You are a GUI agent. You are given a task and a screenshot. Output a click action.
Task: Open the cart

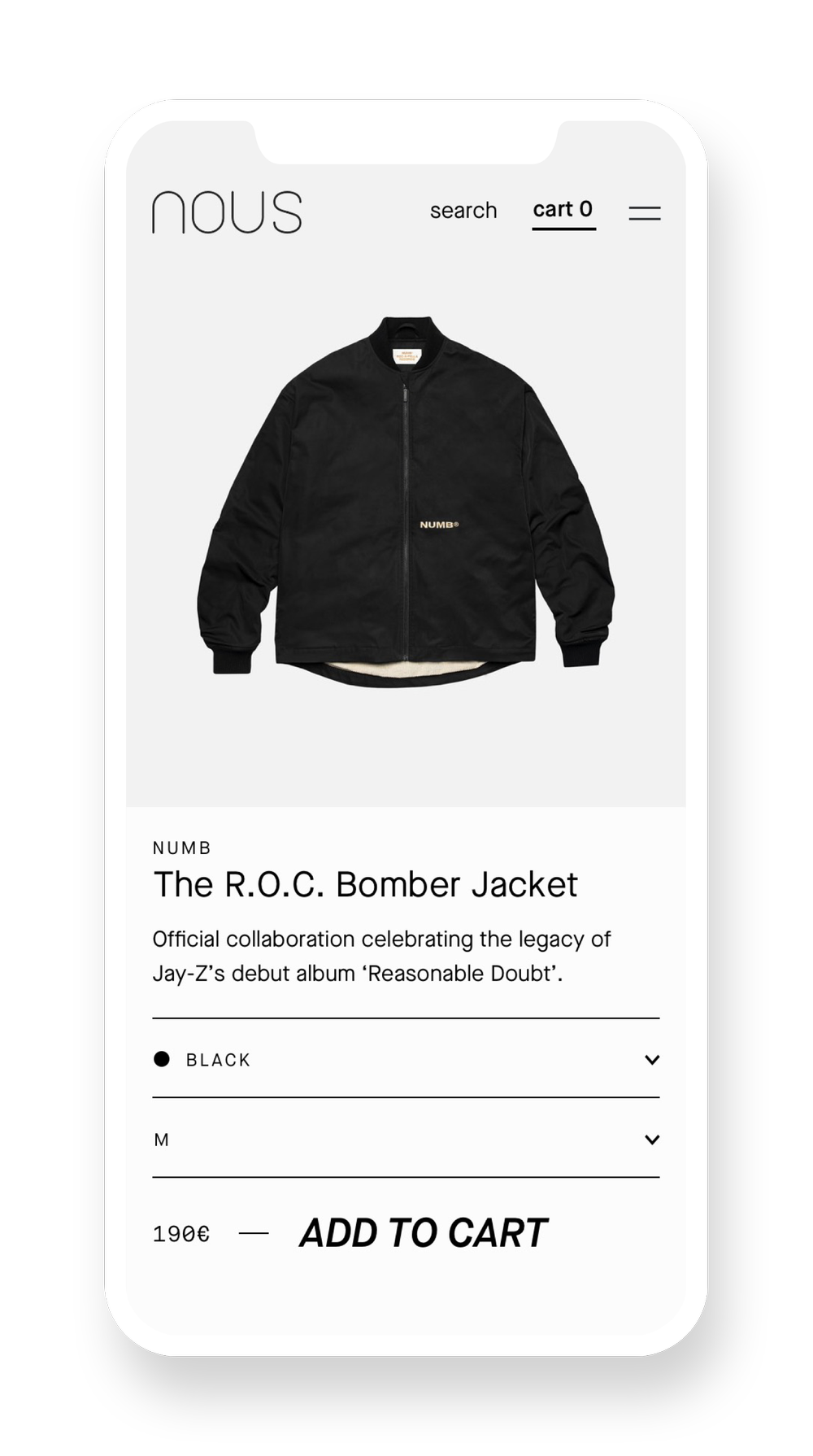pyautogui.click(x=563, y=212)
